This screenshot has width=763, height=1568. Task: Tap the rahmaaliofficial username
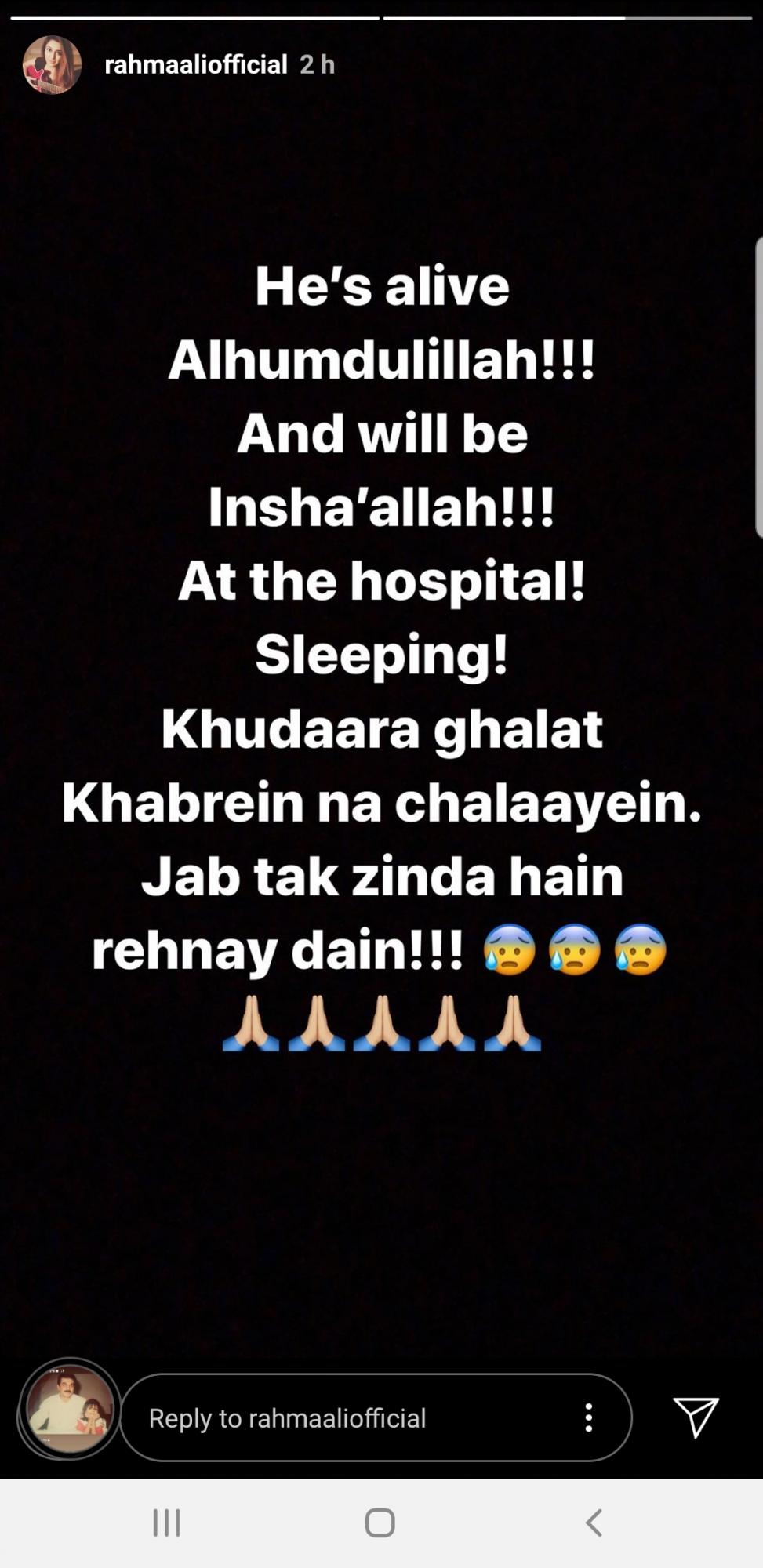(x=195, y=64)
